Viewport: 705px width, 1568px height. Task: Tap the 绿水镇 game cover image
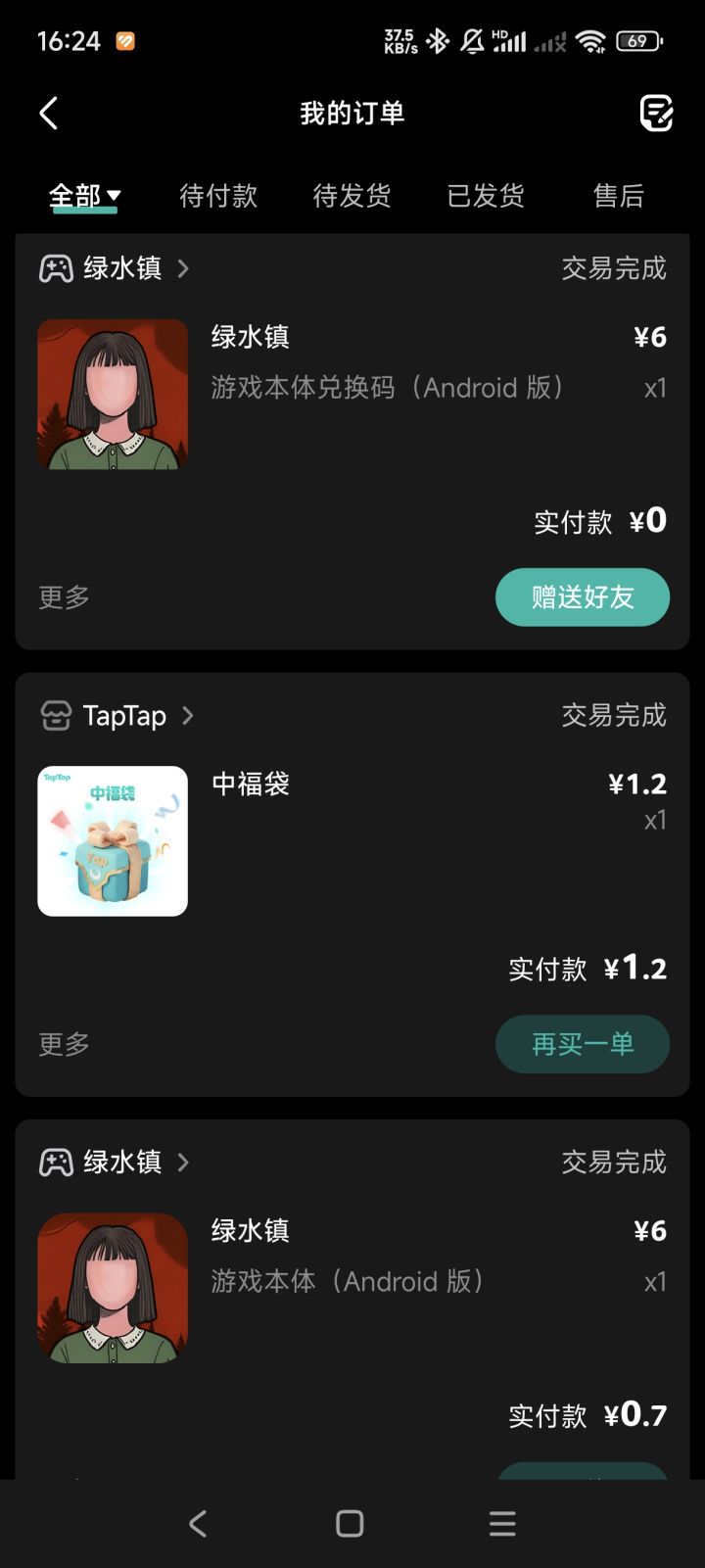pos(112,394)
